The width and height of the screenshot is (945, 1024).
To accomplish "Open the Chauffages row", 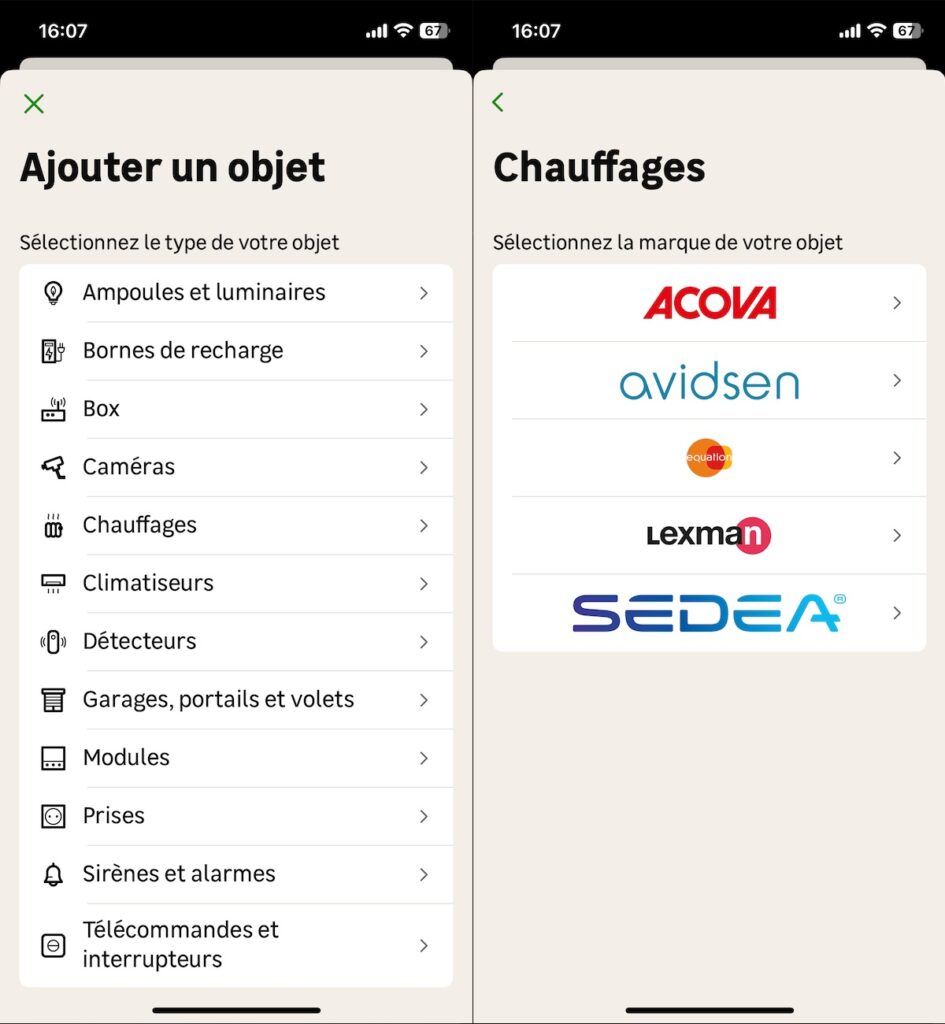I will pos(236,525).
